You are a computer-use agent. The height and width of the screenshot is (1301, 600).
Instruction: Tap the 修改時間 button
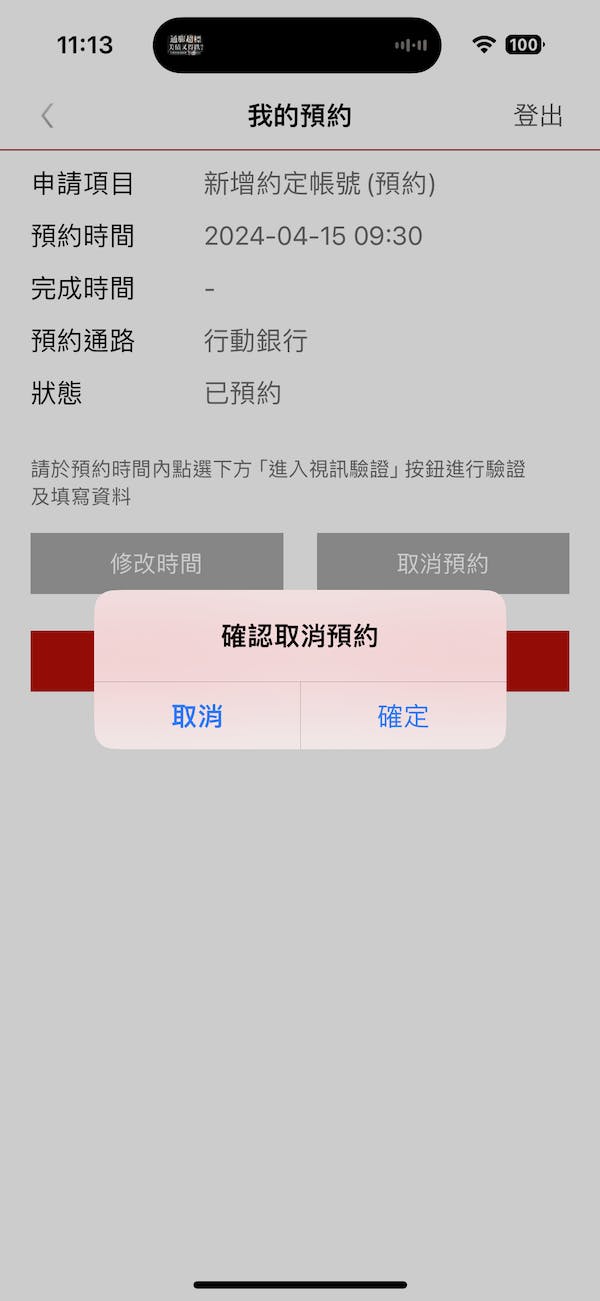click(x=156, y=563)
